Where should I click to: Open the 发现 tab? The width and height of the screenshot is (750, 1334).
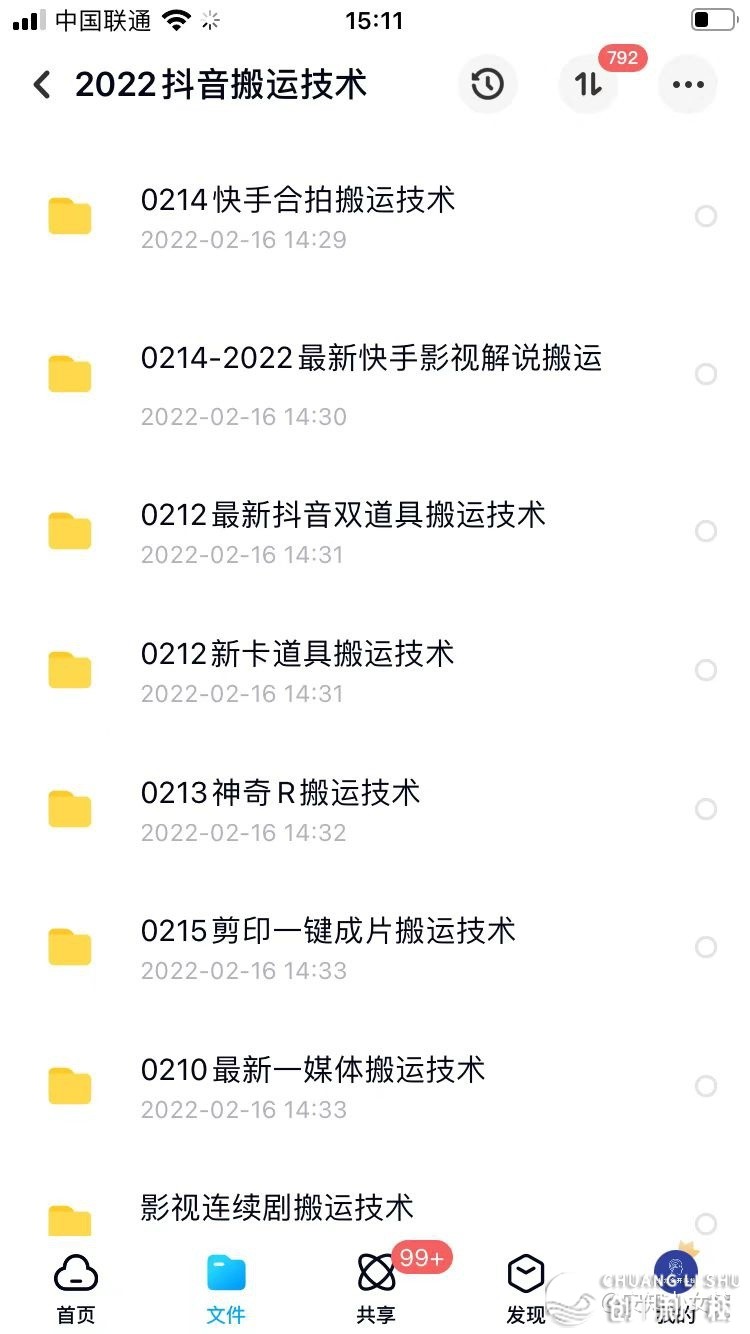click(526, 1288)
